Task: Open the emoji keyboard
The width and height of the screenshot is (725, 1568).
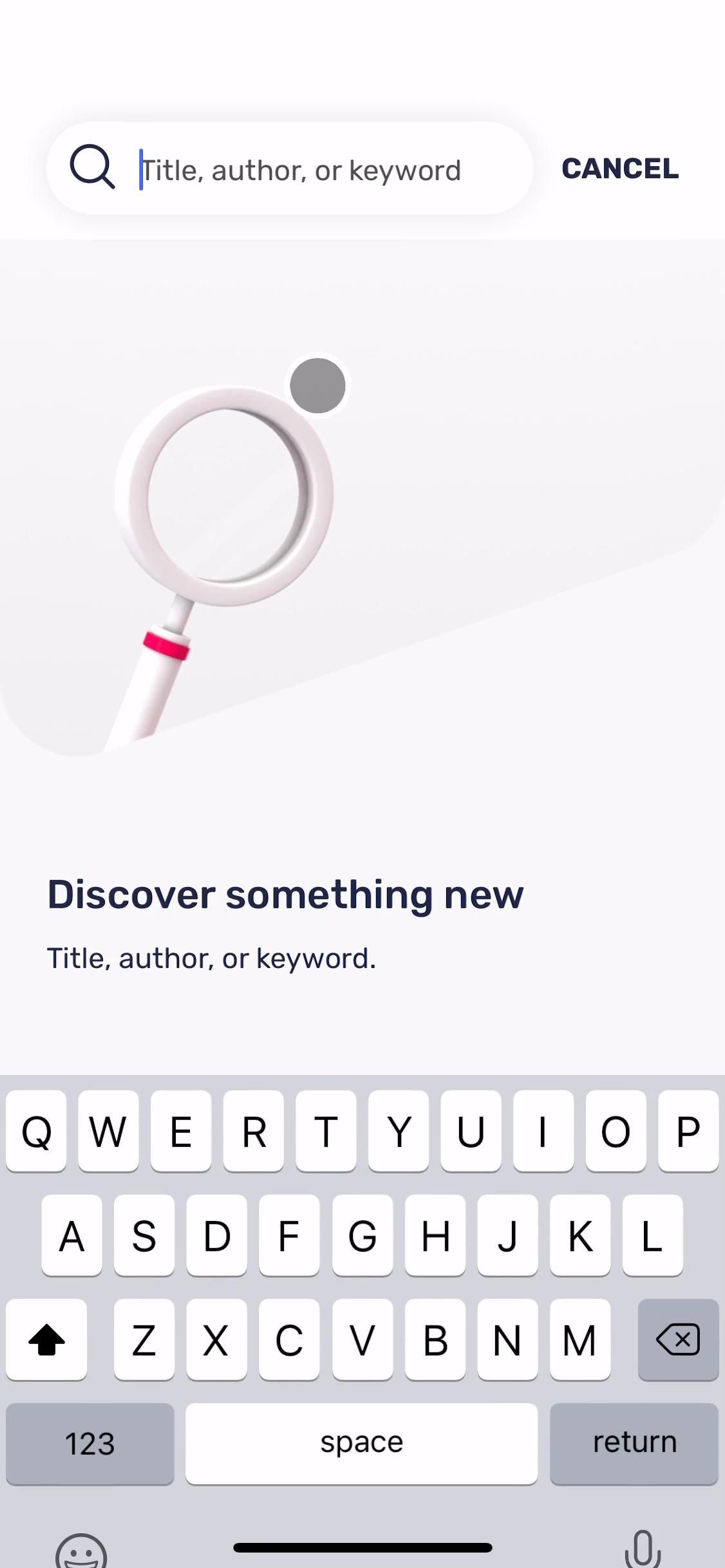Action: [81, 1551]
